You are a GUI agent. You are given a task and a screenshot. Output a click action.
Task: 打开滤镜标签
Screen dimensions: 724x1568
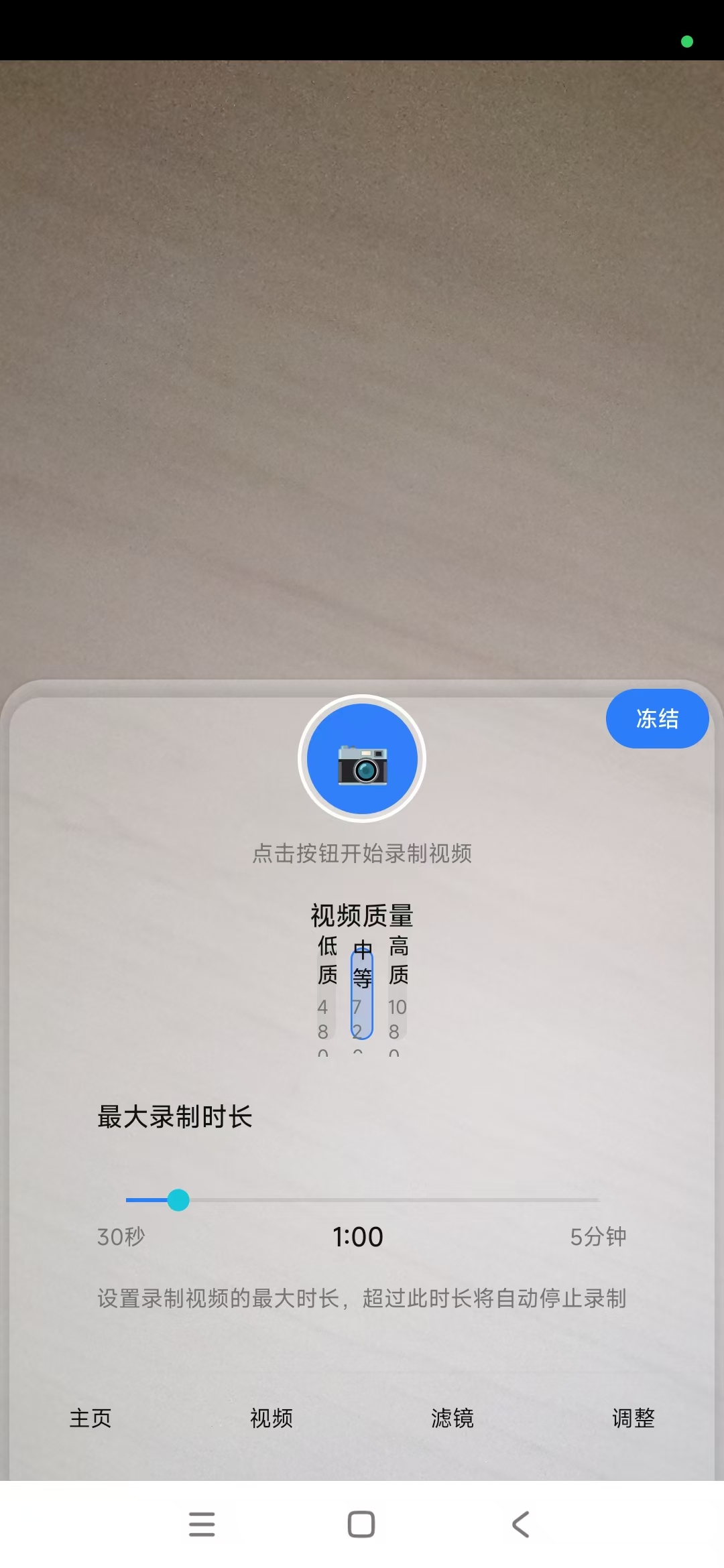(x=452, y=1418)
